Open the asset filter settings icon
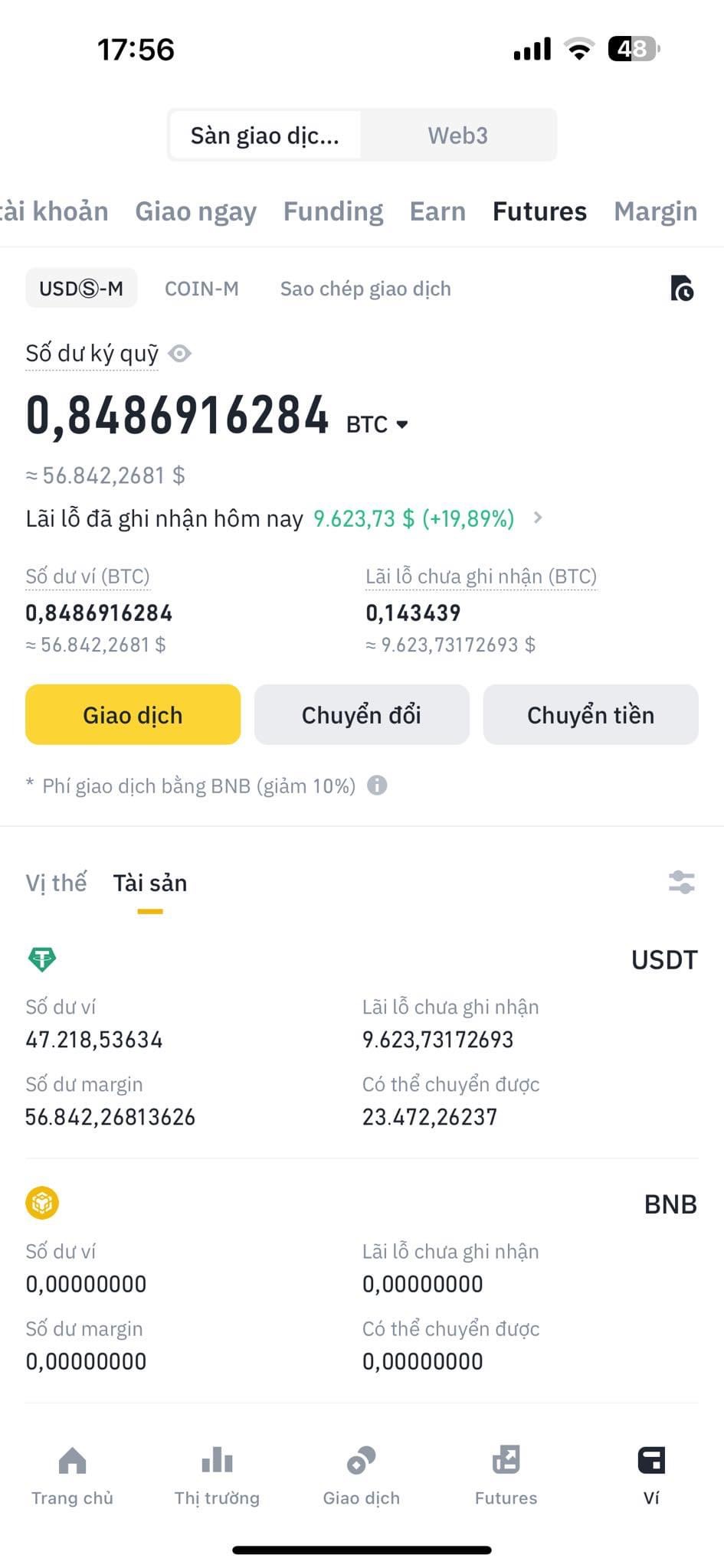 681,882
